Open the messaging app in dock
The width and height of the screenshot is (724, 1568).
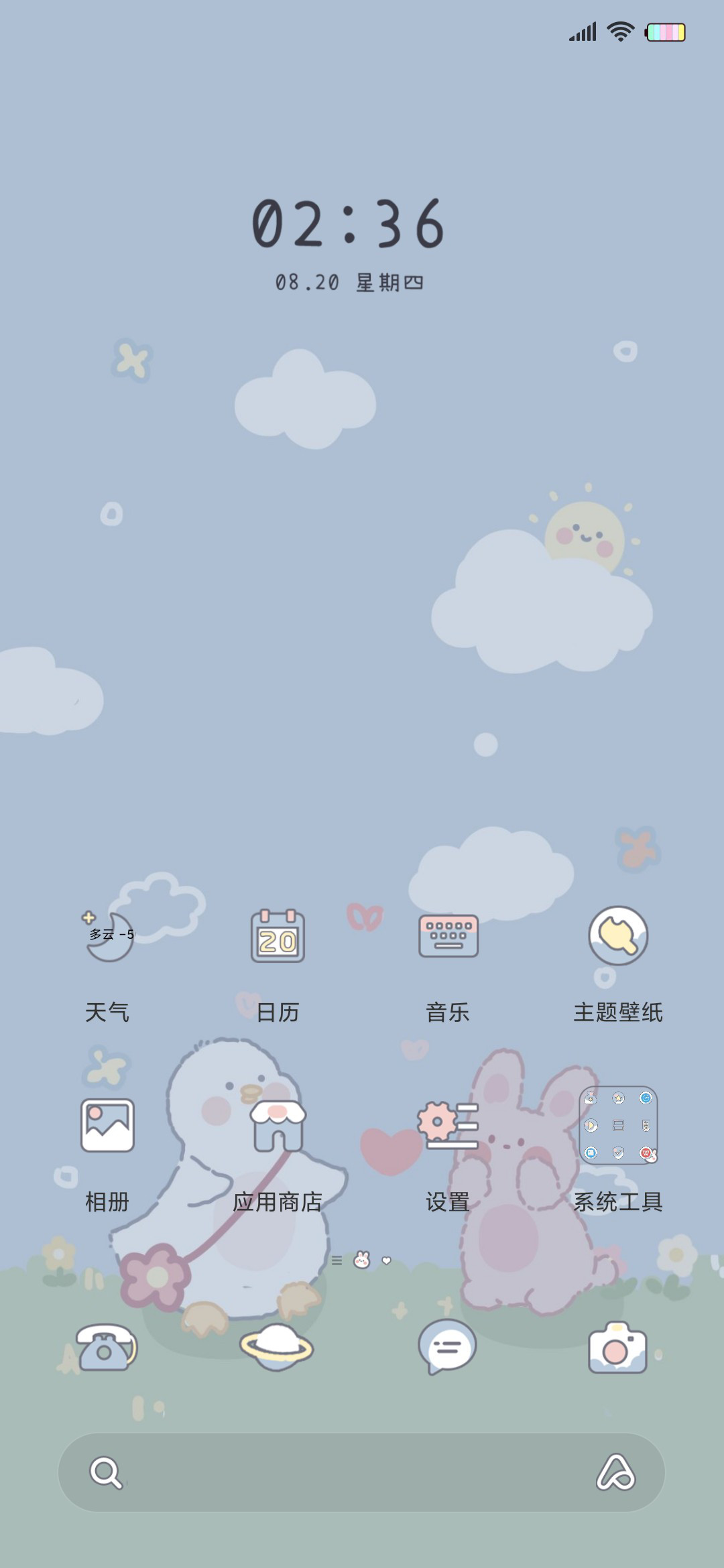point(447,1347)
